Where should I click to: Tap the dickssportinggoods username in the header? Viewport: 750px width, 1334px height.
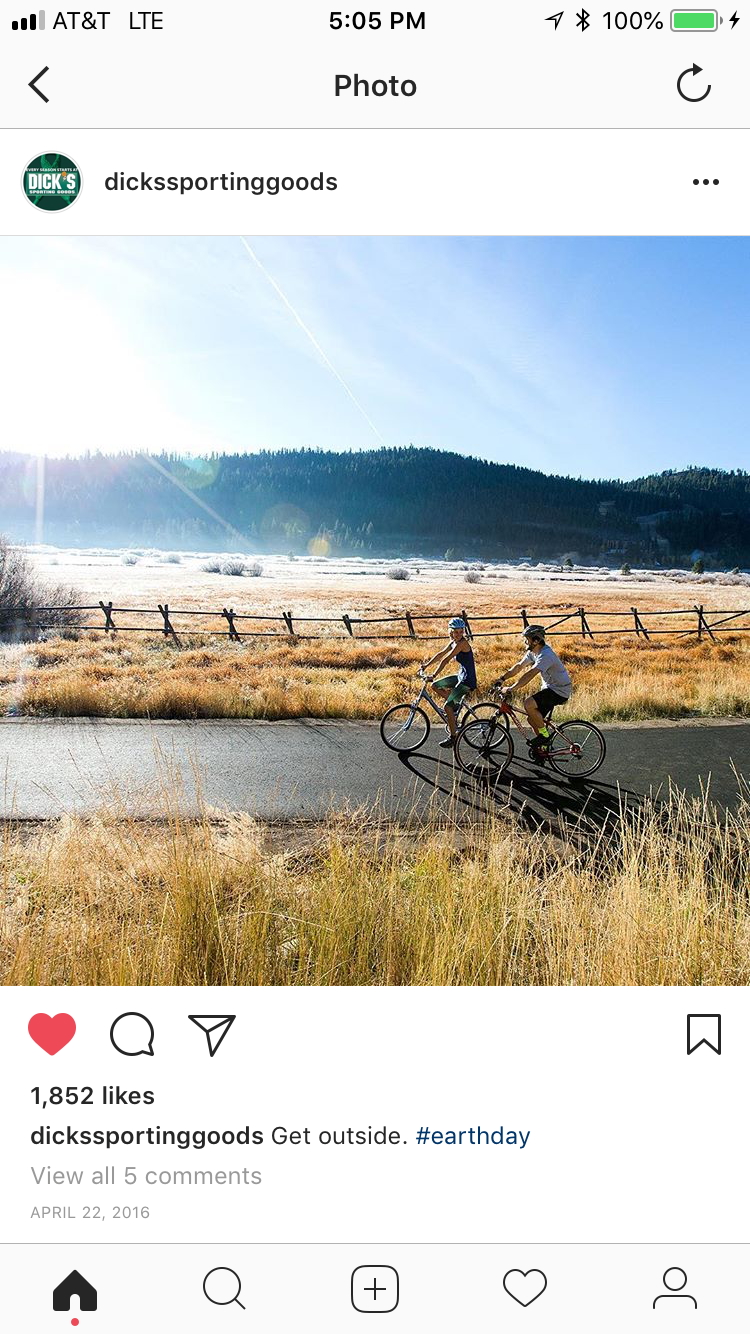tap(221, 182)
